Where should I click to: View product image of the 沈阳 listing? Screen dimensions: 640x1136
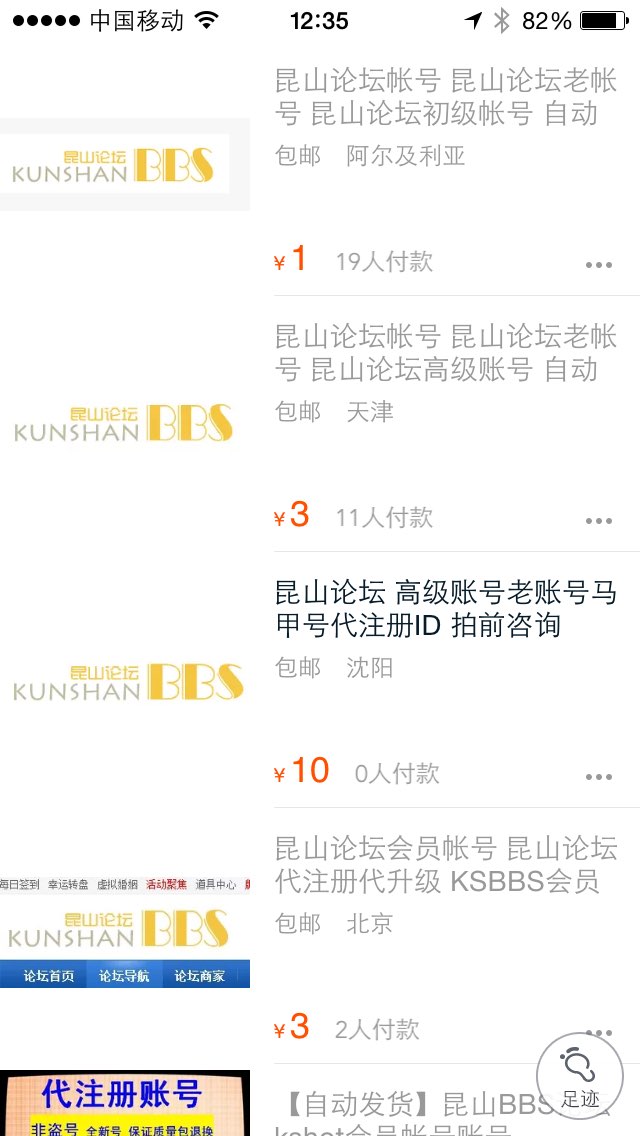coord(125,681)
